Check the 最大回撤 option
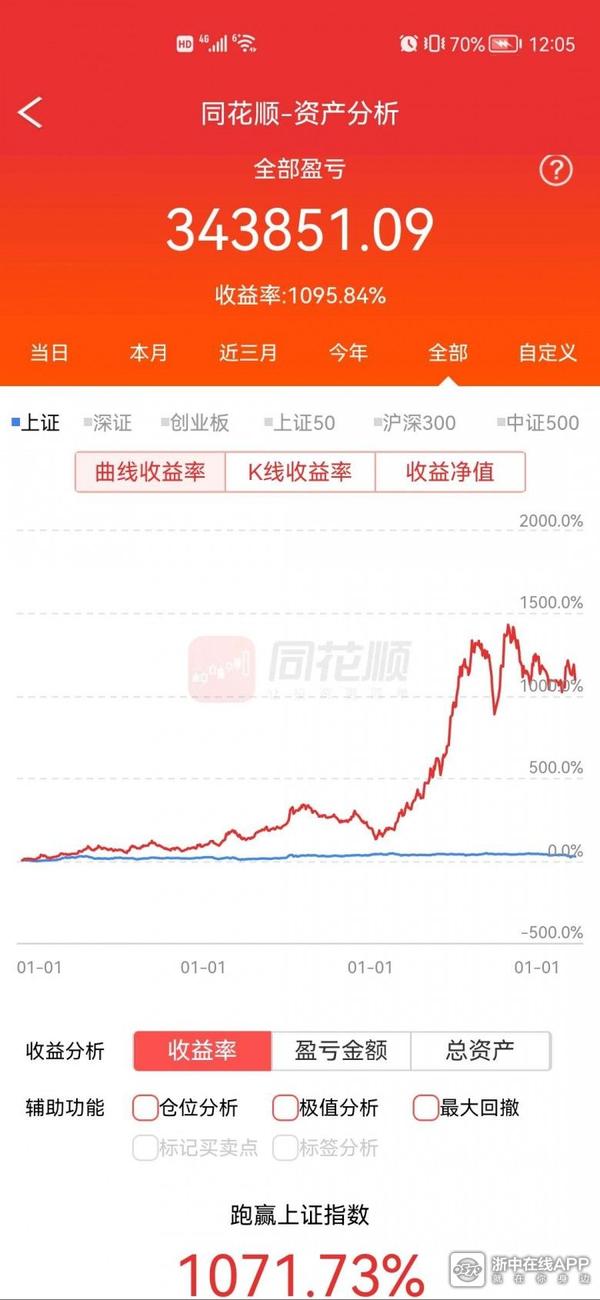The height and width of the screenshot is (1300, 600). coord(426,1108)
